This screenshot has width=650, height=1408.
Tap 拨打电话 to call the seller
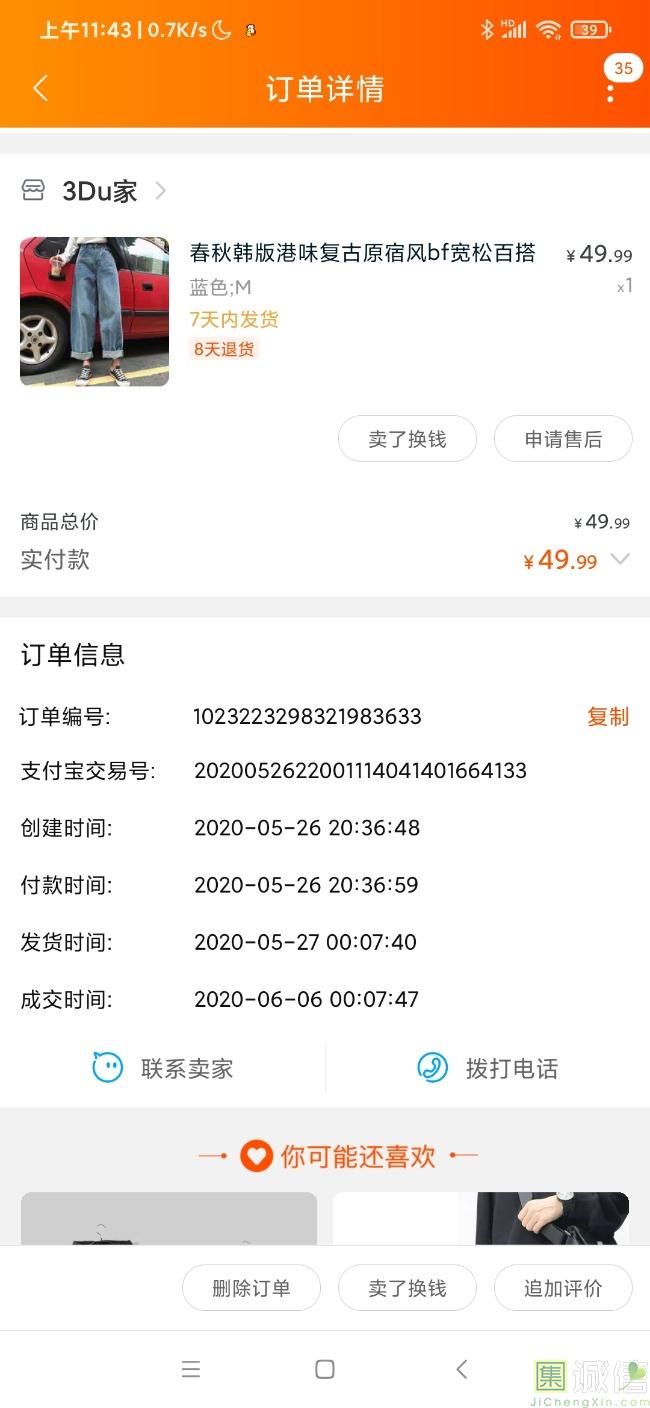point(488,1068)
